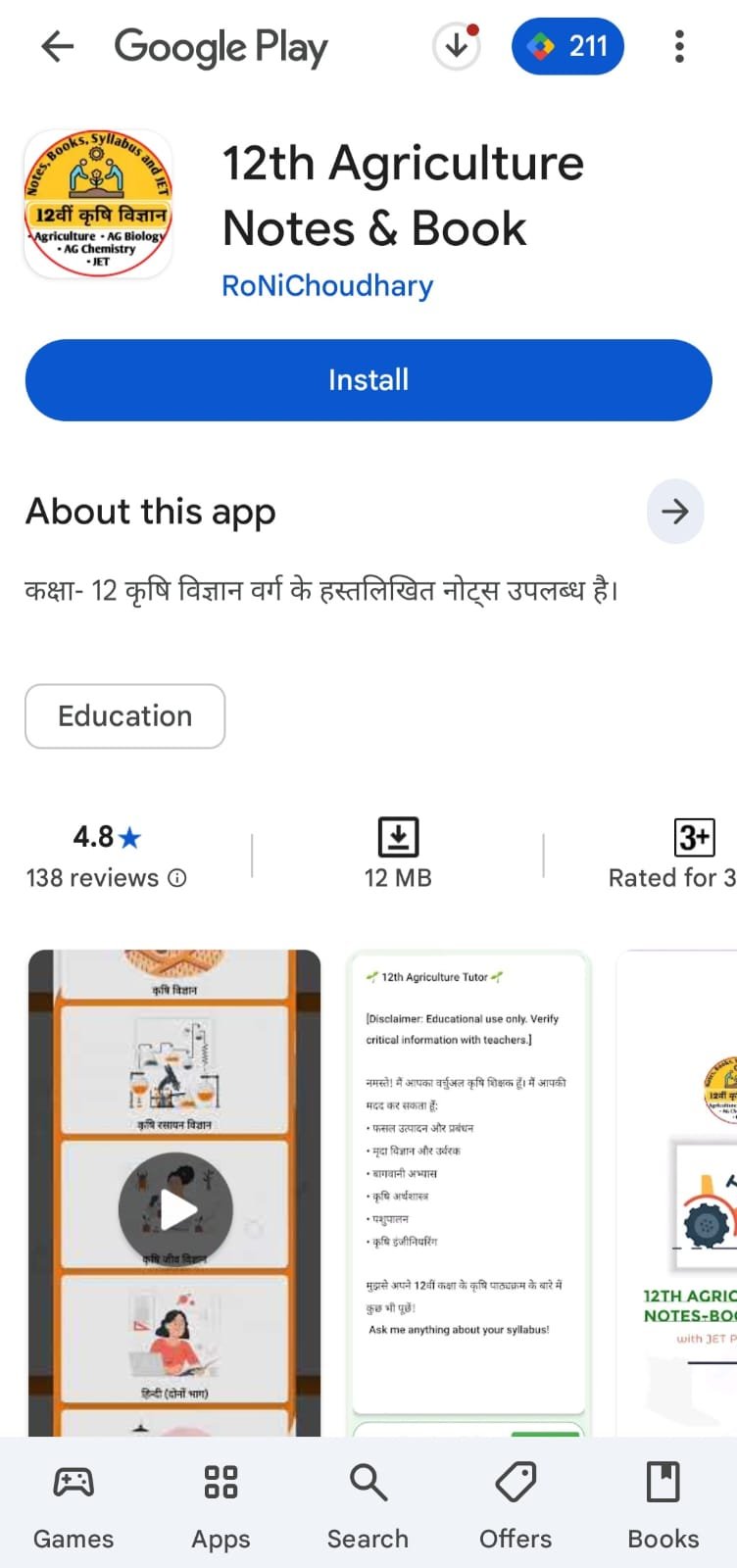Expand About this app arrow
Screen dimensions: 737x1568
(674, 512)
